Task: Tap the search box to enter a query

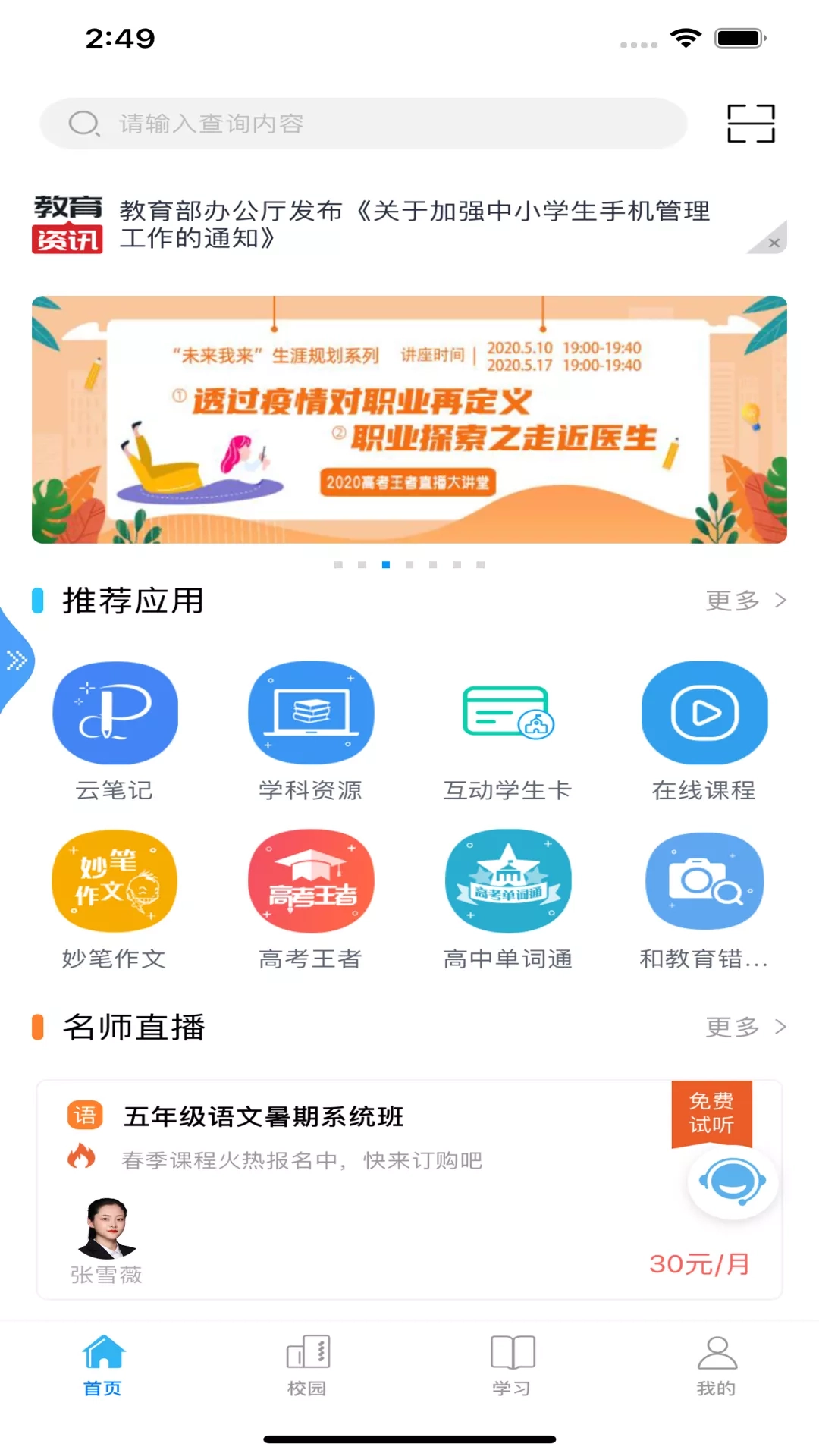Action: coord(364,124)
